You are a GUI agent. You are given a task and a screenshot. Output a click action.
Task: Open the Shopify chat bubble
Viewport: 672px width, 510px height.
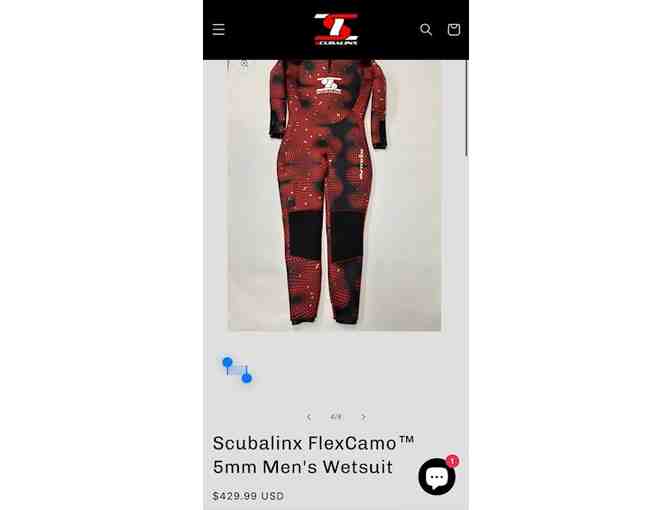coord(437,477)
